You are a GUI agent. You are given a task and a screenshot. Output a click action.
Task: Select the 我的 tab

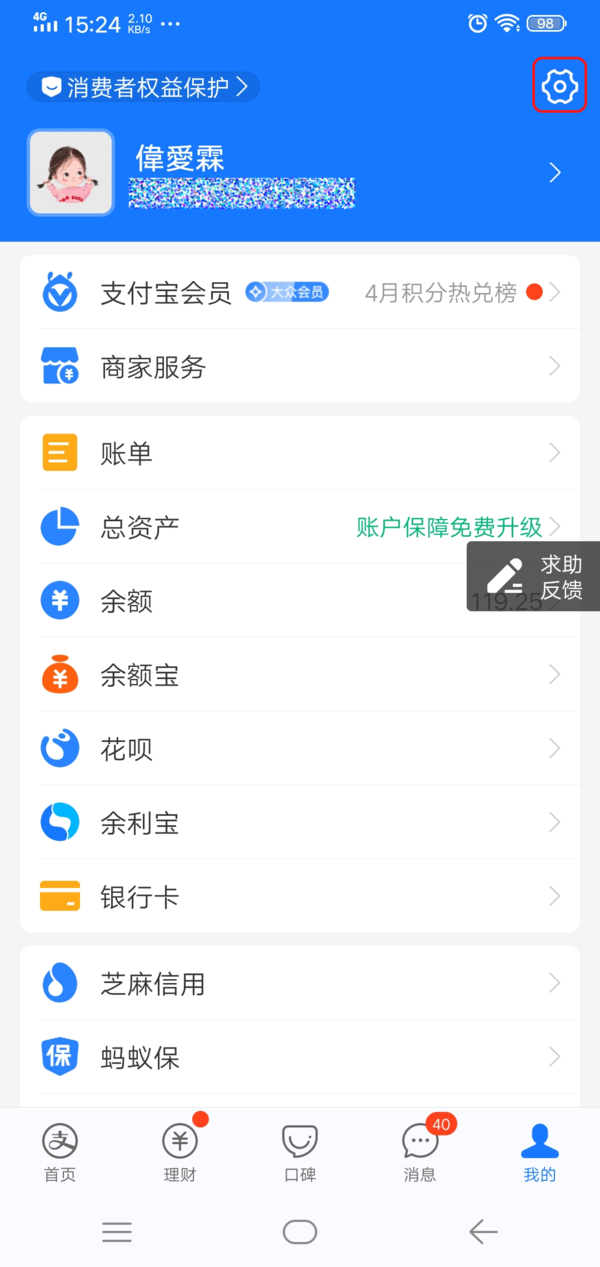[x=540, y=1152]
